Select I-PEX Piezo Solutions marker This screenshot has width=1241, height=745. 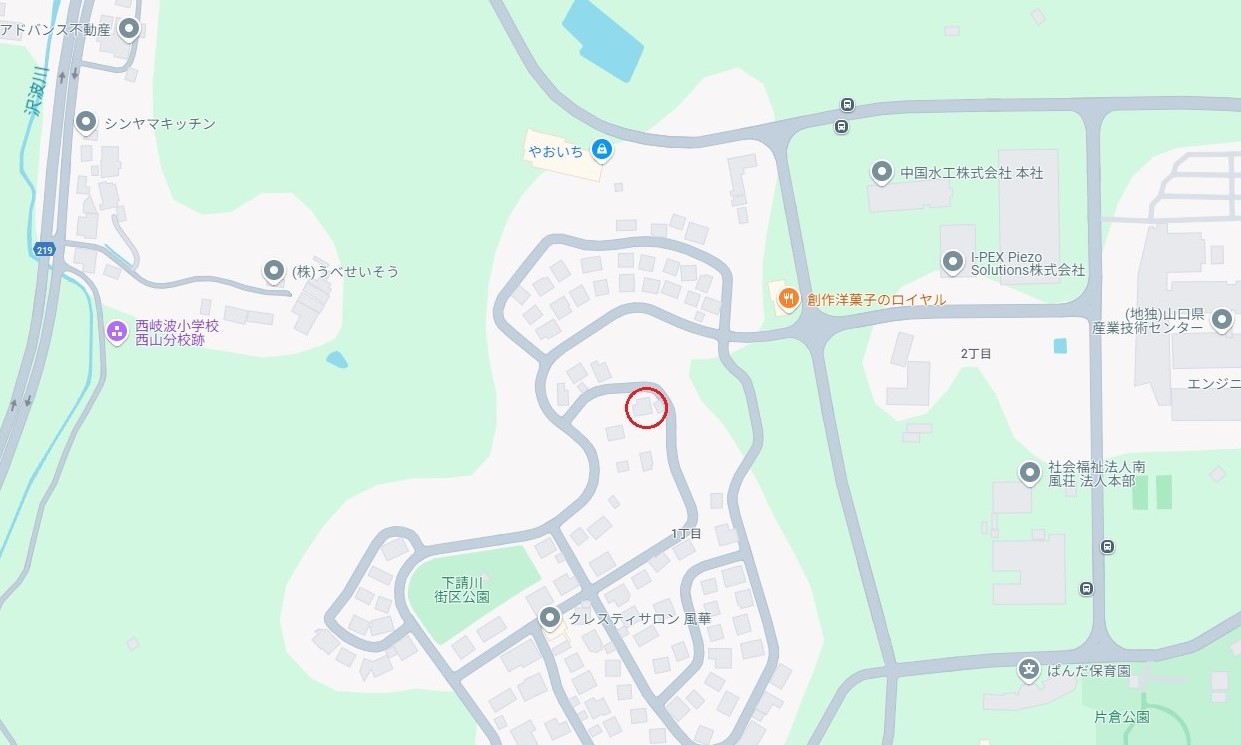pyautogui.click(x=952, y=261)
